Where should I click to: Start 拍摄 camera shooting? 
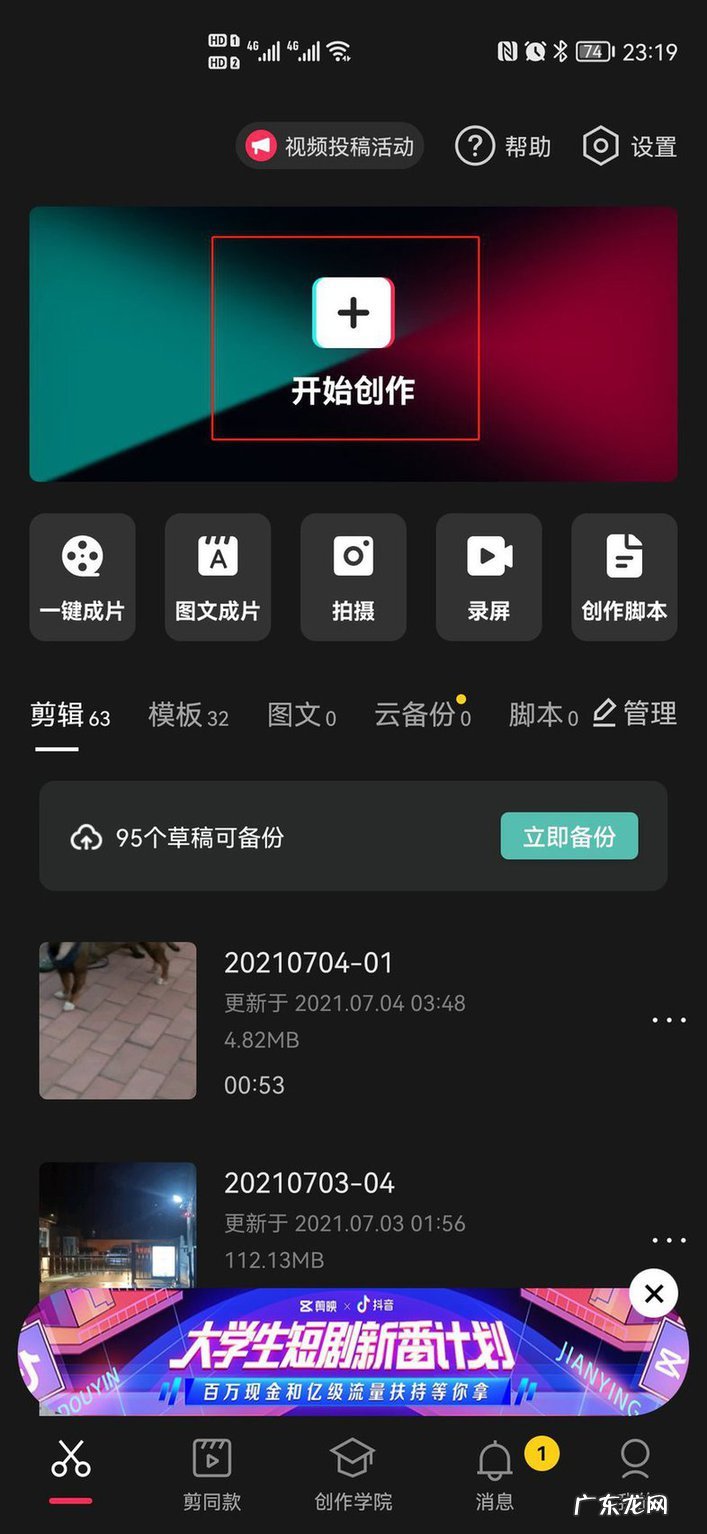click(x=353, y=577)
